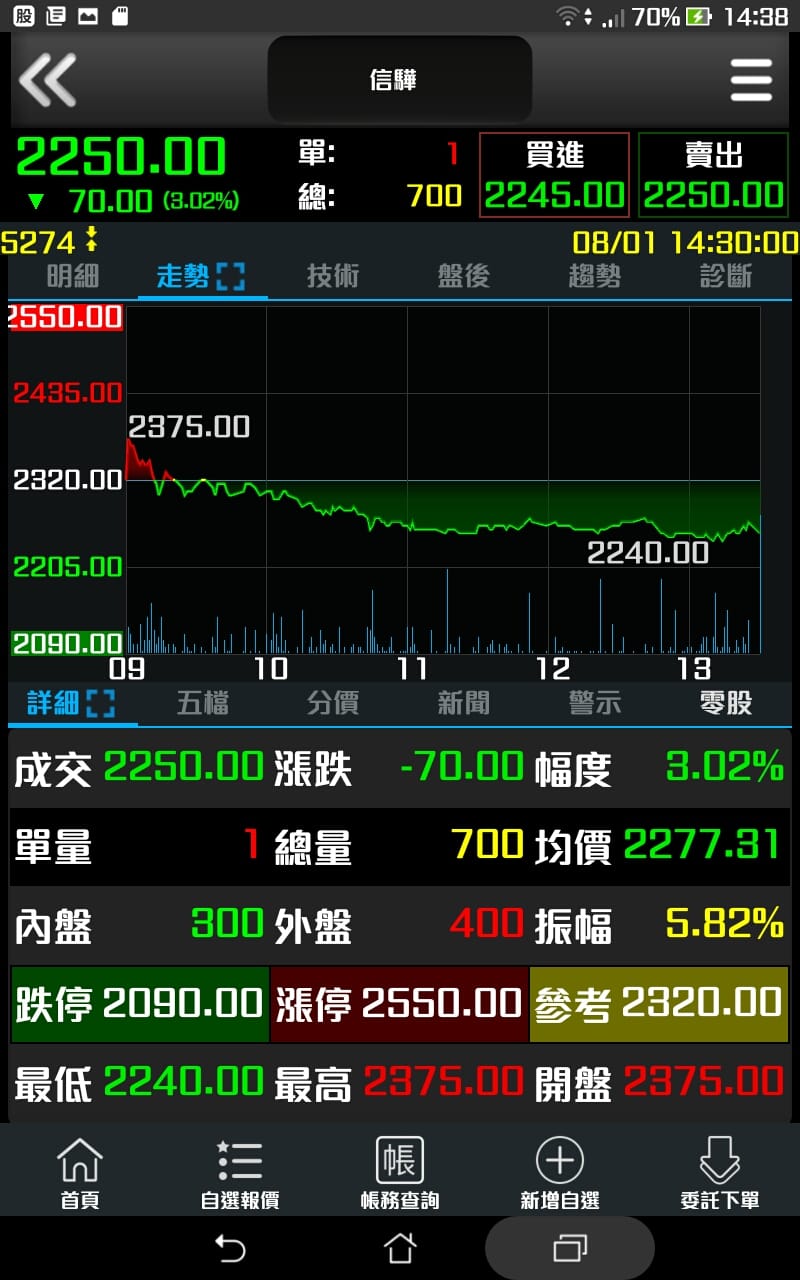Open the 診斷 diagnosis tab

coord(725,276)
